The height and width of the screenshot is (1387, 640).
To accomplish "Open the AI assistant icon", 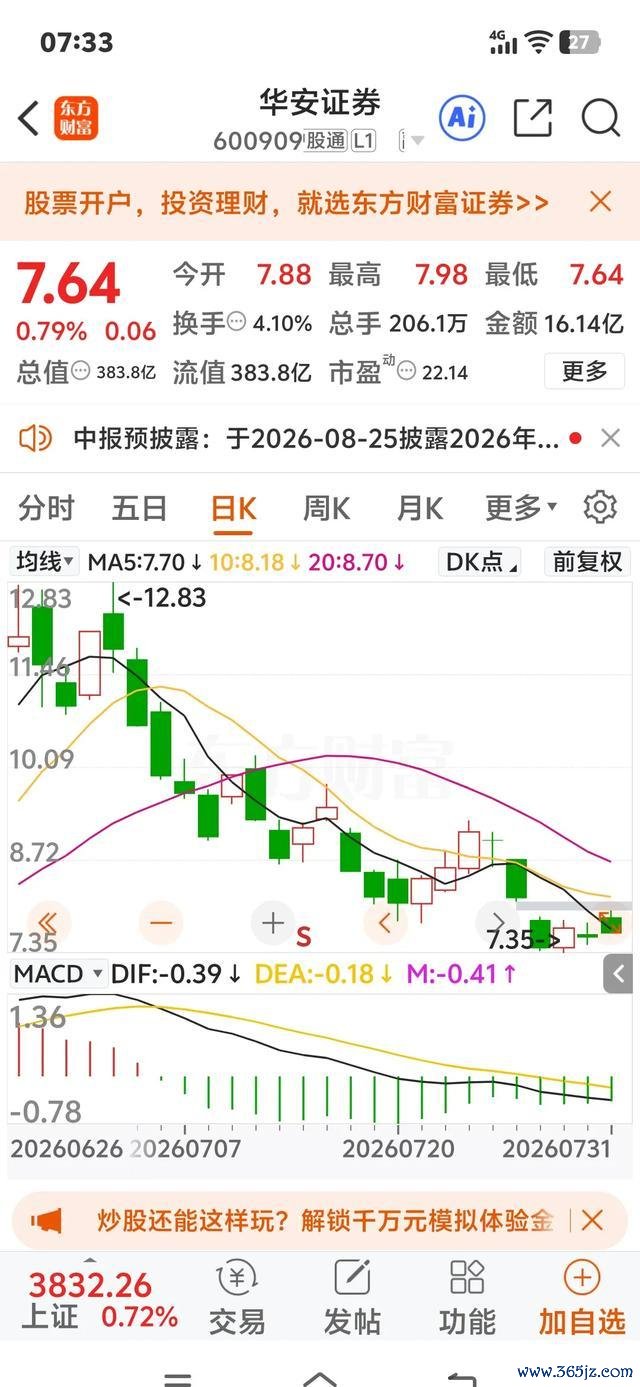I will point(462,118).
